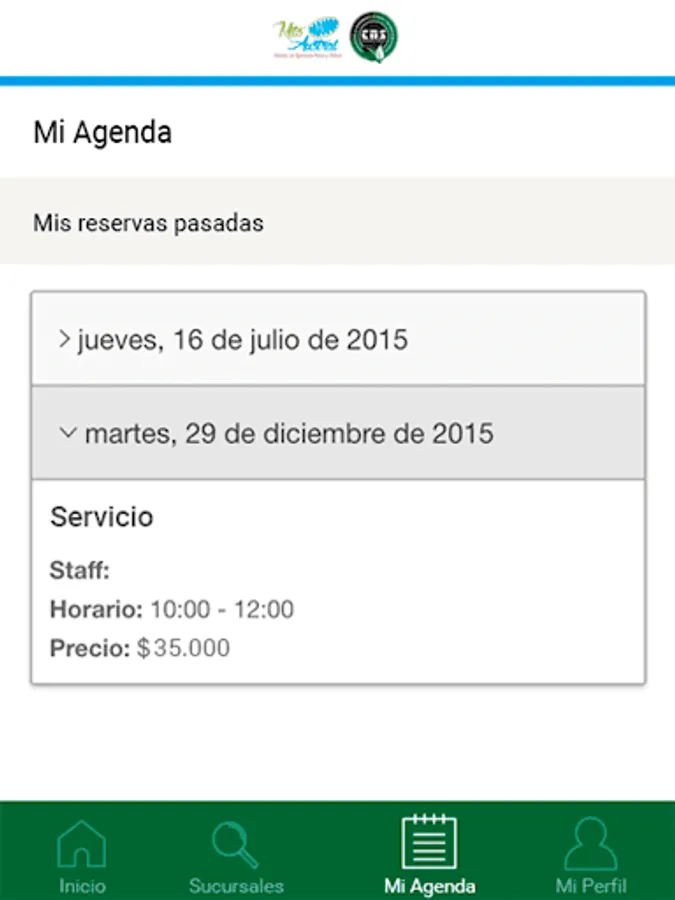Select the Mi Agenda tab
Image resolution: width=675 pixels, height=900 pixels.
tap(429, 855)
